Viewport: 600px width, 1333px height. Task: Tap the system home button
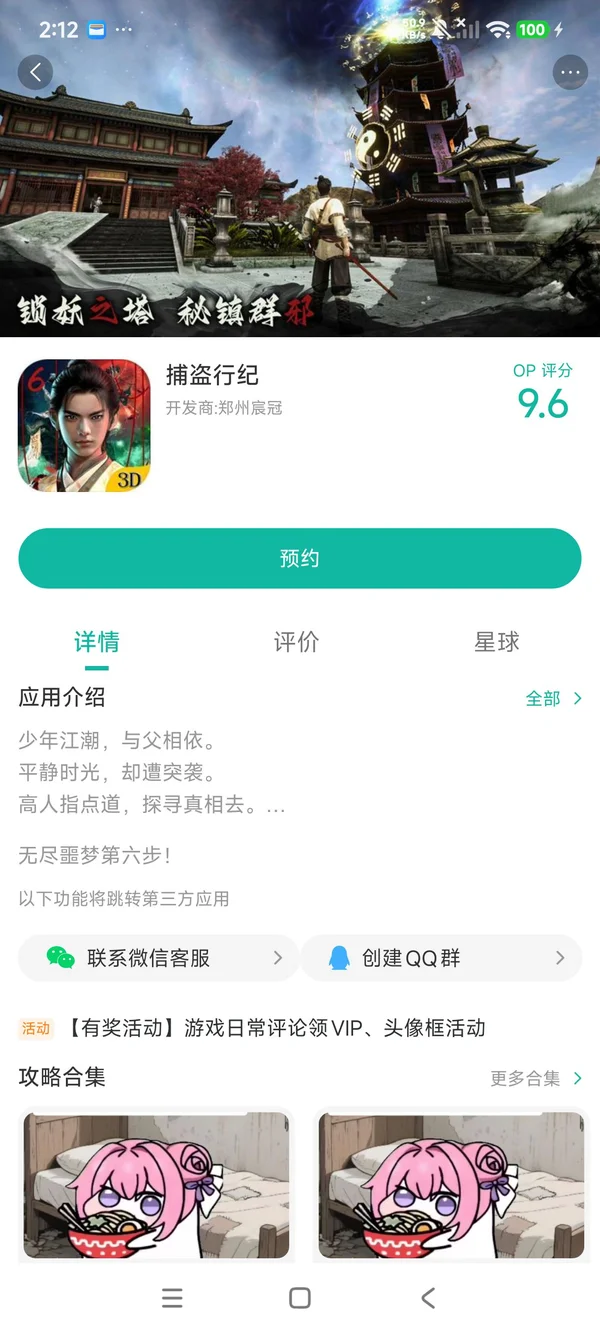(x=299, y=1298)
